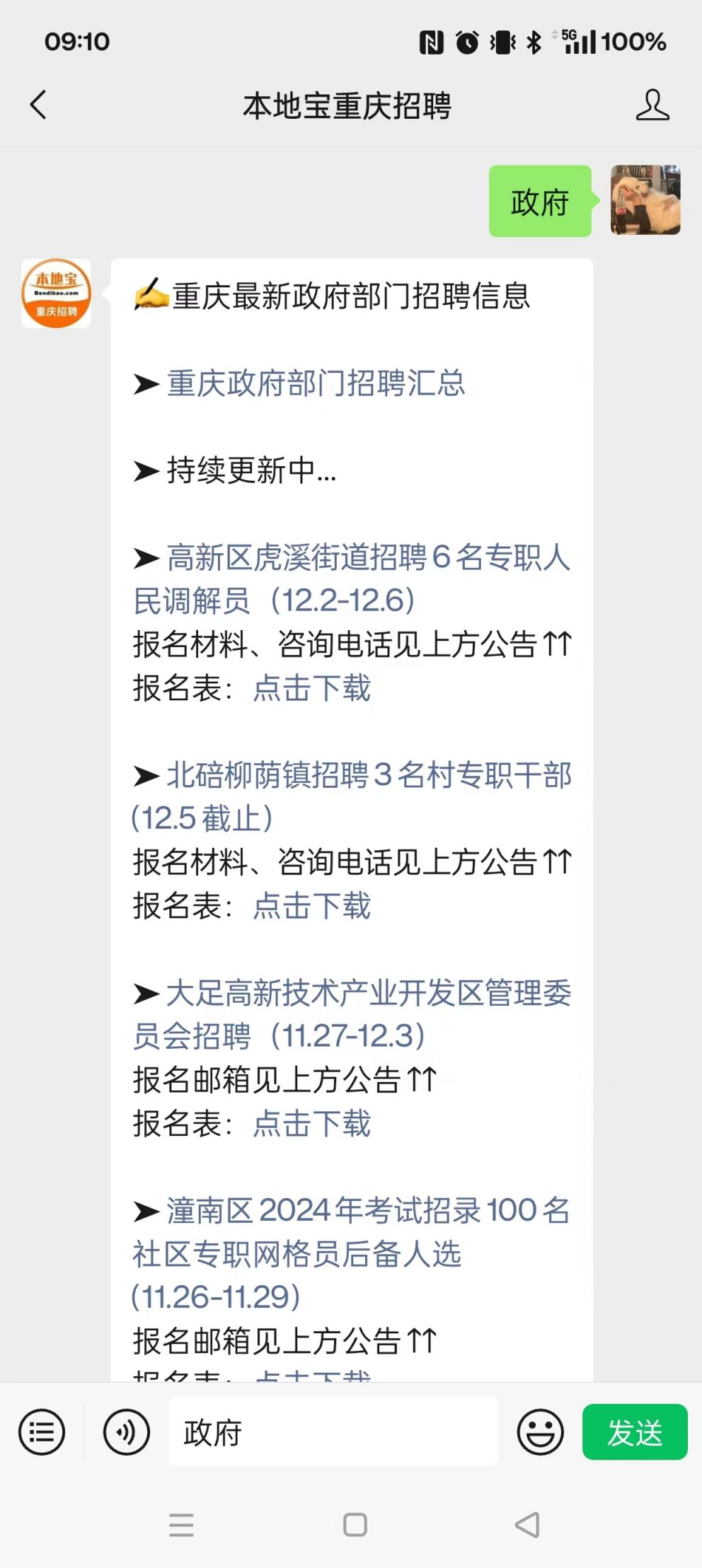Open the account profile icon at top right
Viewport: 702px width, 1568px height.
click(x=652, y=105)
